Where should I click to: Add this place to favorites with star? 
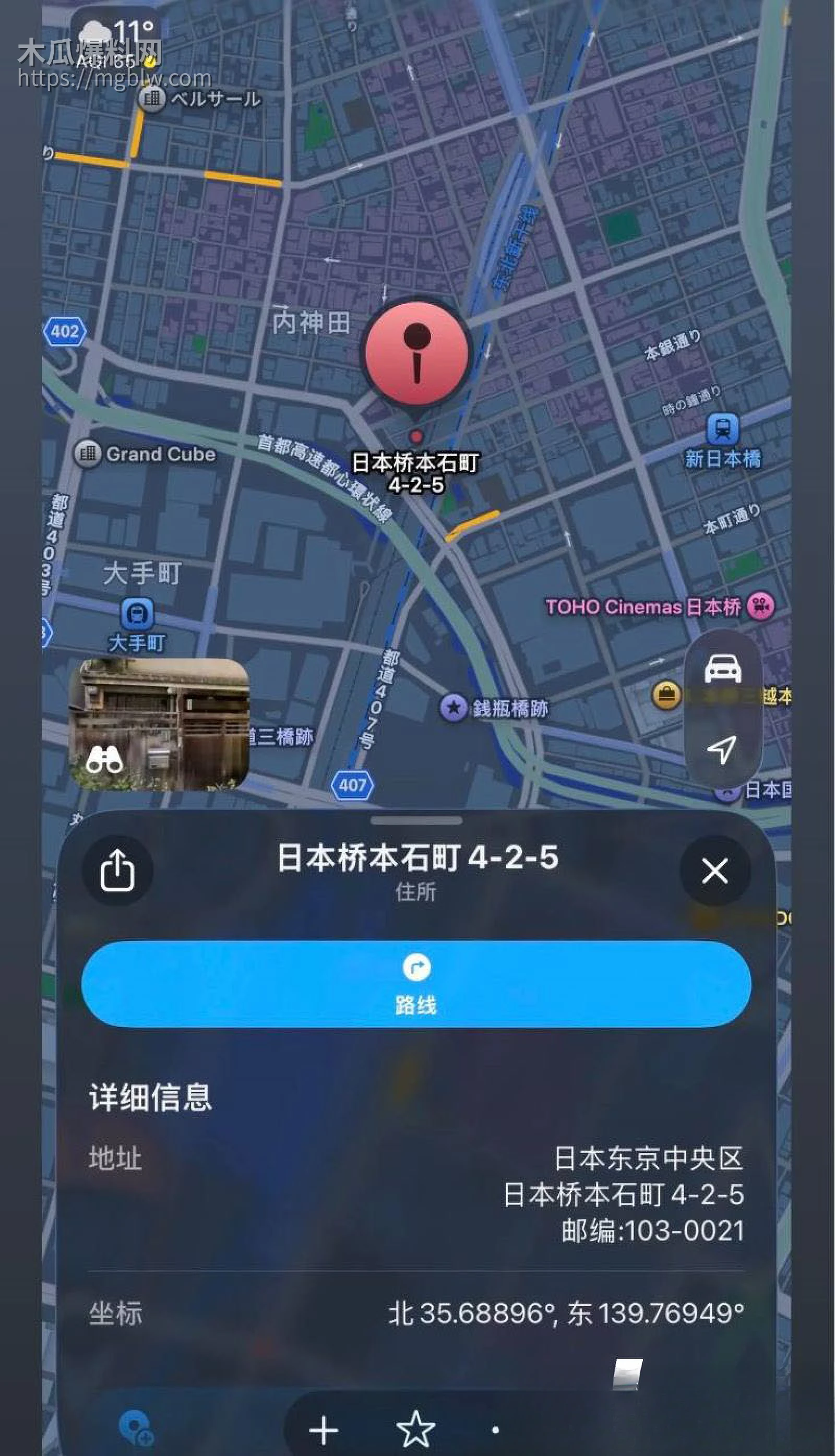[x=416, y=1429]
